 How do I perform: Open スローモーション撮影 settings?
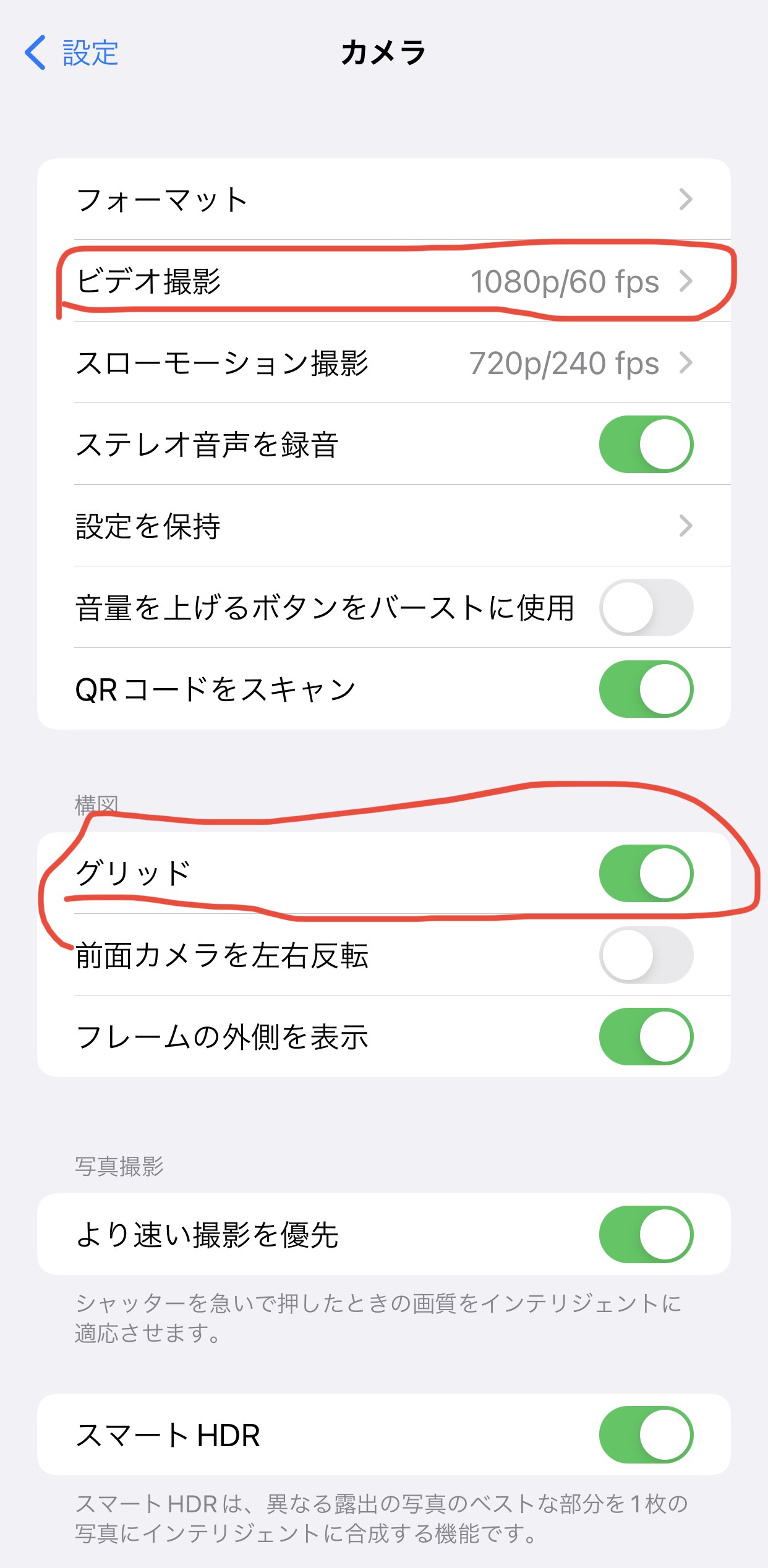(x=384, y=362)
